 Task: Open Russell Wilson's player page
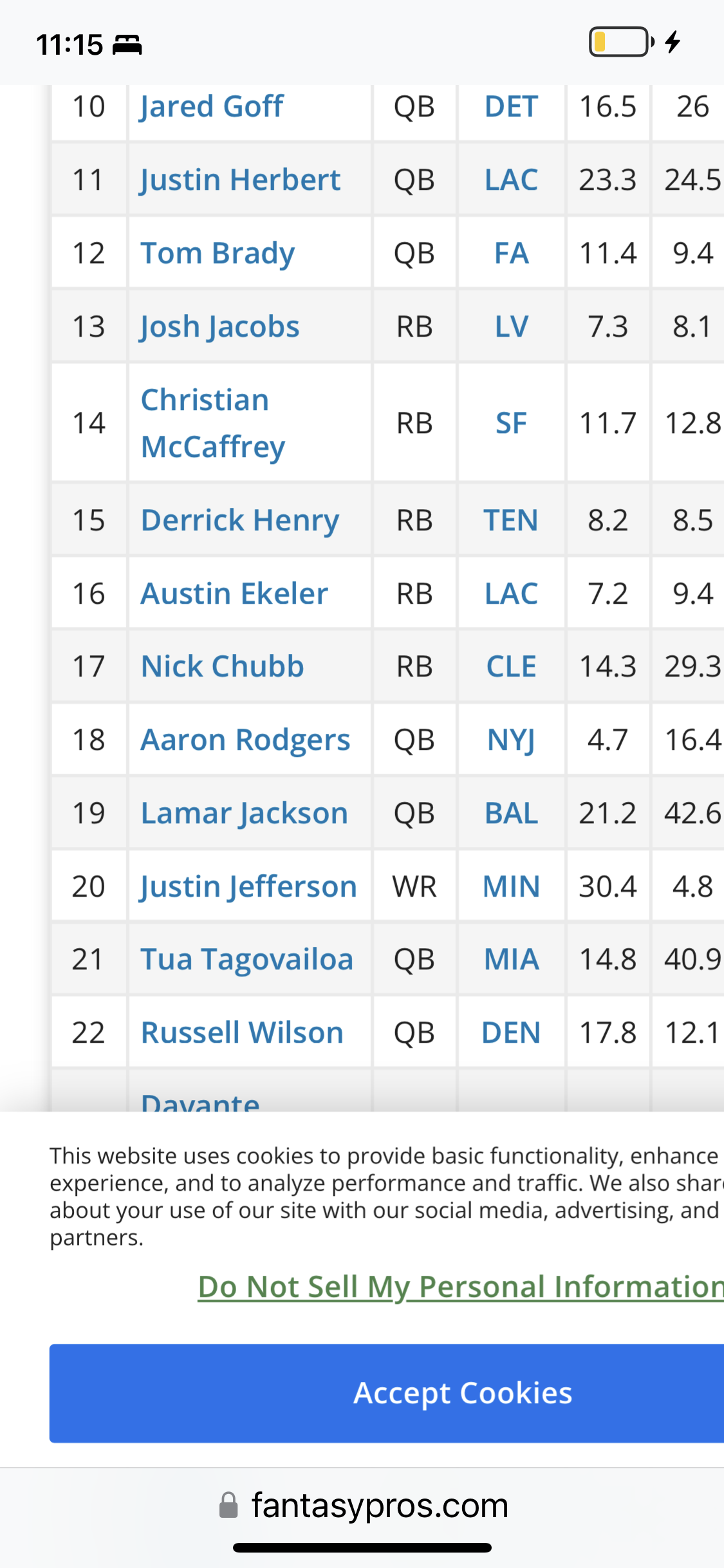242,1032
